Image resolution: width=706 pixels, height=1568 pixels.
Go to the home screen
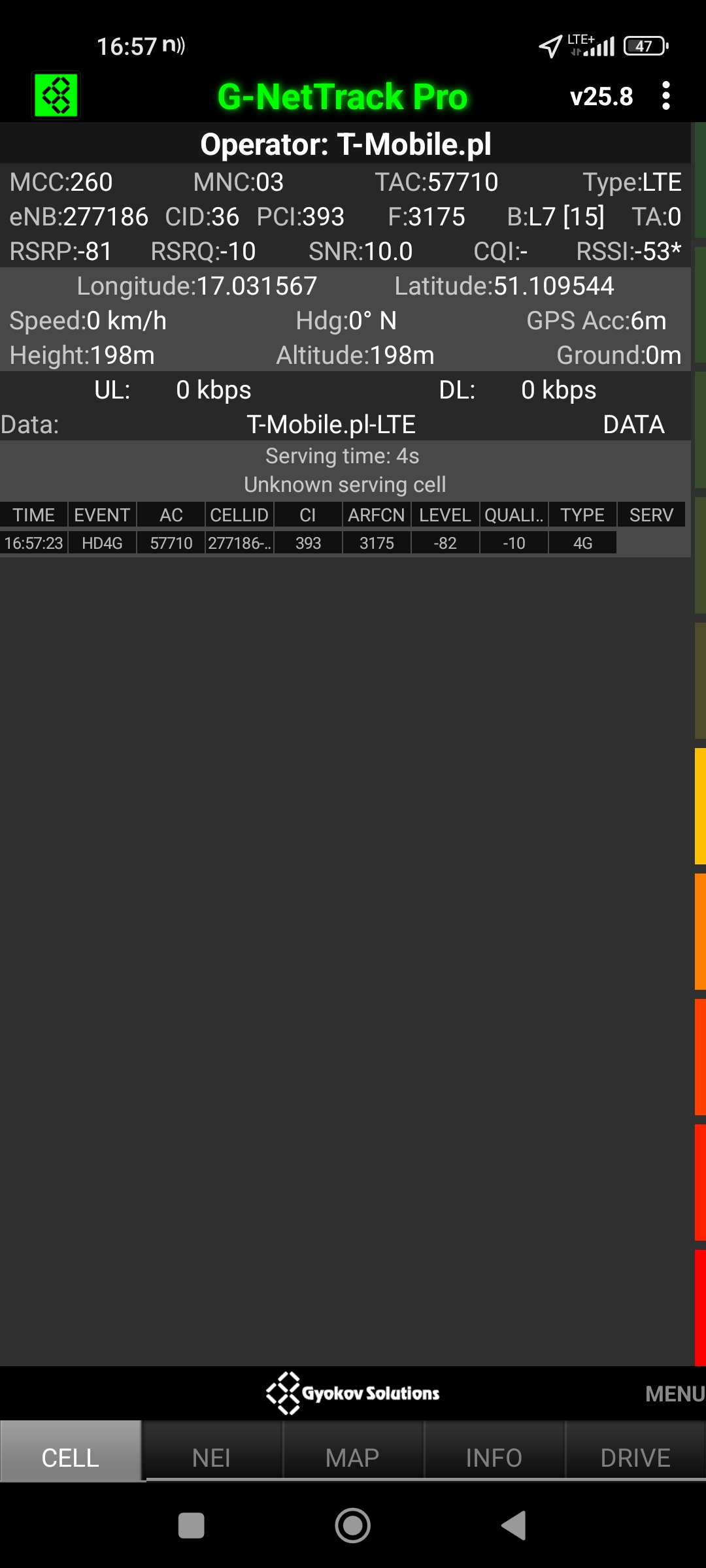(x=352, y=1526)
